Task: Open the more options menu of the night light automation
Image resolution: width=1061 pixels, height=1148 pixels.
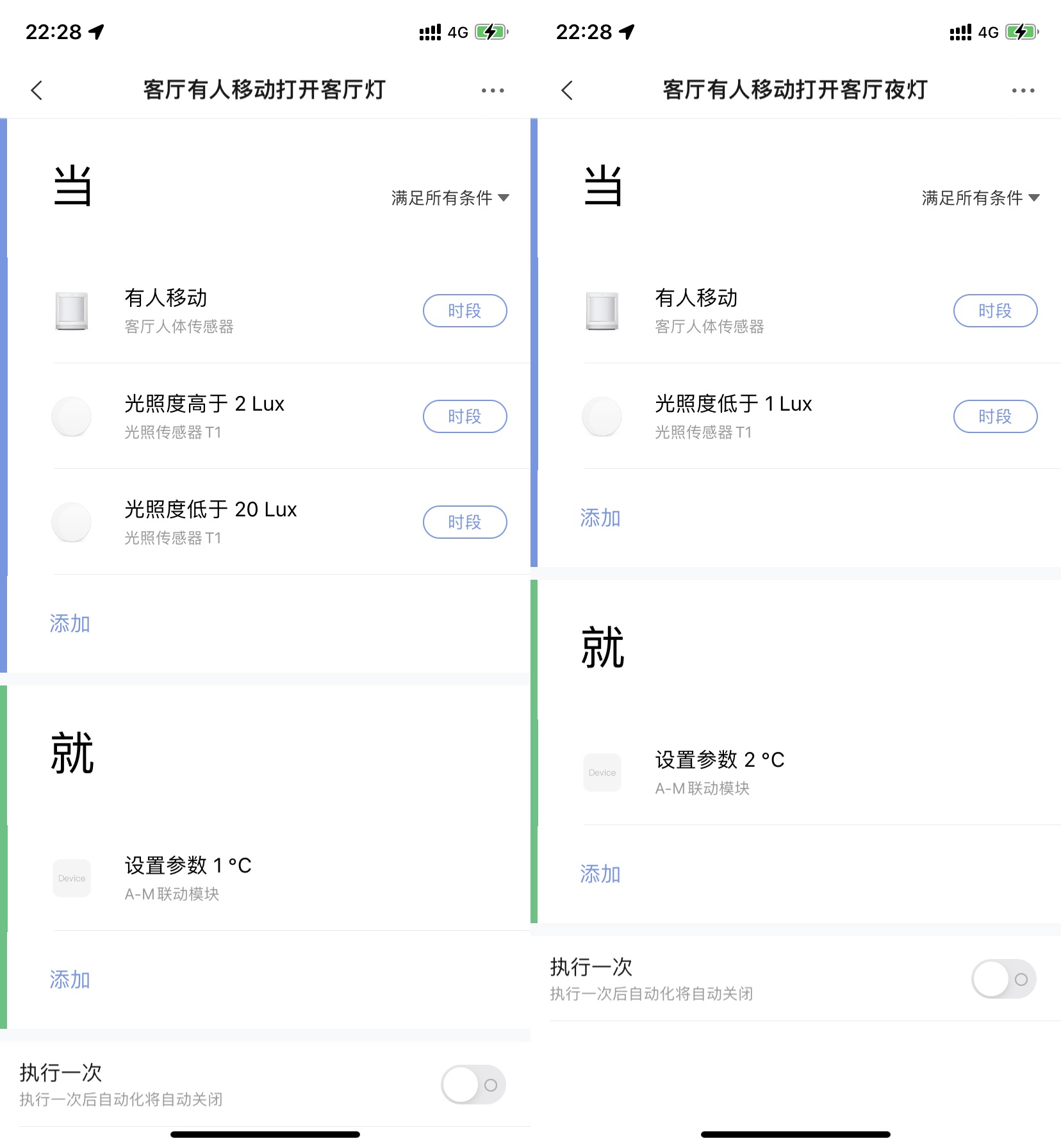Action: [x=1021, y=90]
